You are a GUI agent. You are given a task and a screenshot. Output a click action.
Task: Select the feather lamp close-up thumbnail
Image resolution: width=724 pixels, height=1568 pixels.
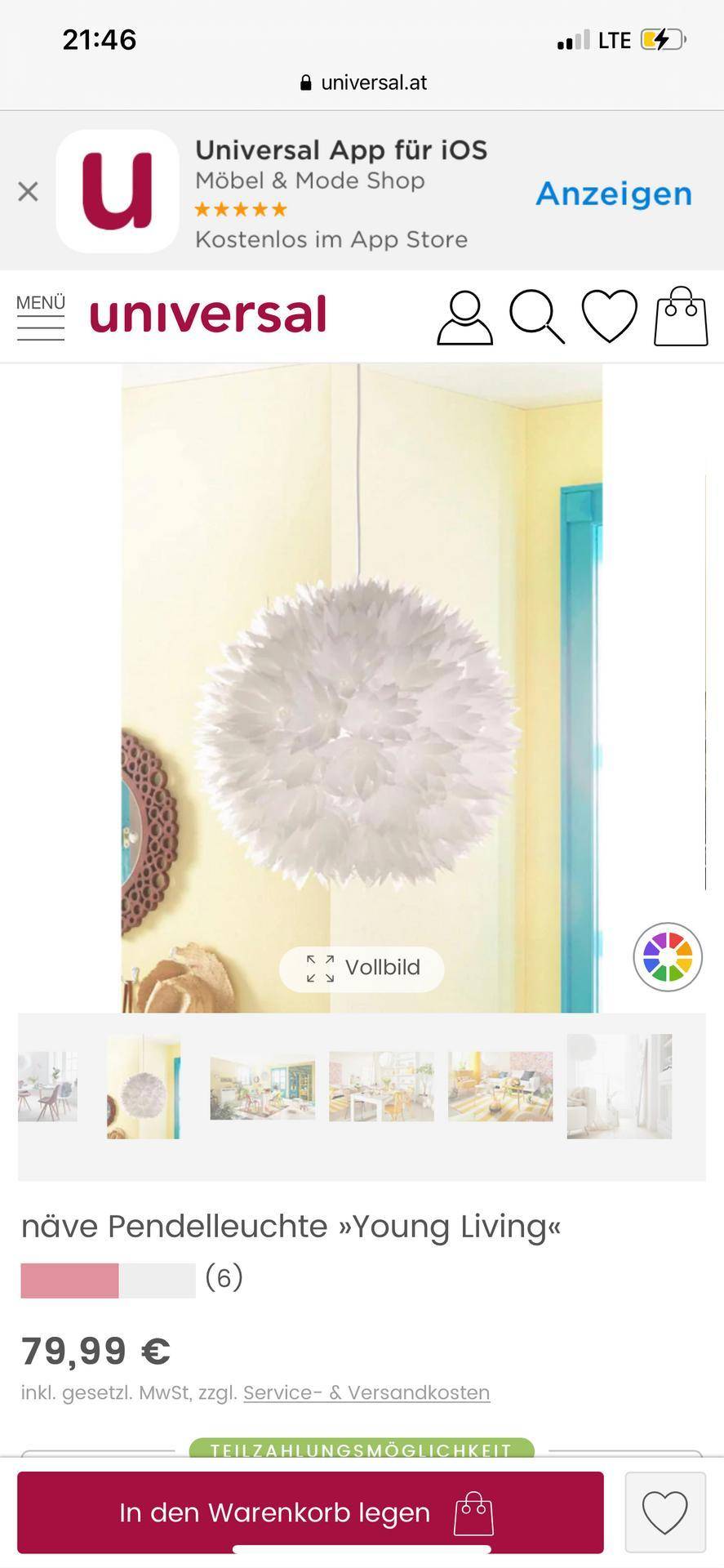pos(144,1087)
